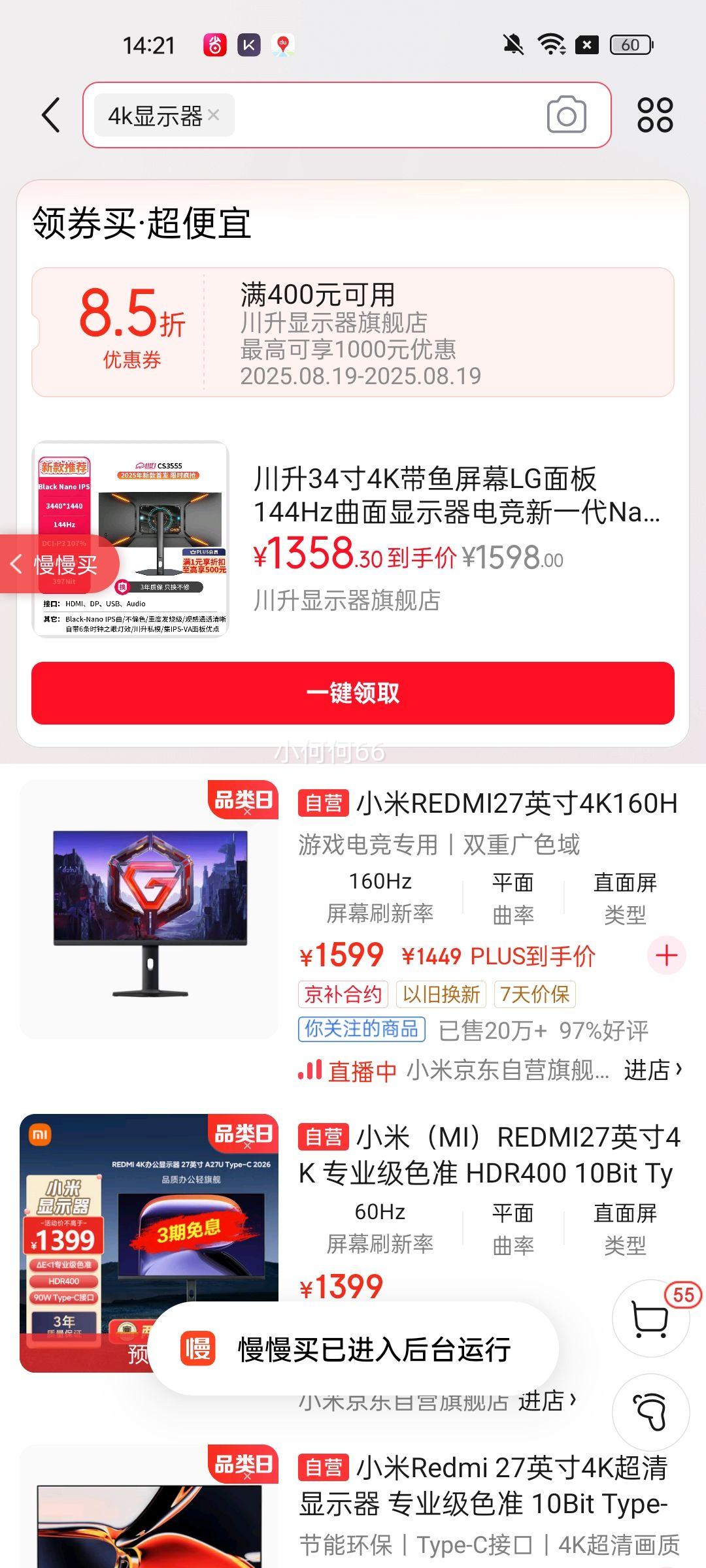This screenshot has height=1568, width=706.
Task: Open the 小米REDMI27英寸4K160H product
Action: pos(516,804)
